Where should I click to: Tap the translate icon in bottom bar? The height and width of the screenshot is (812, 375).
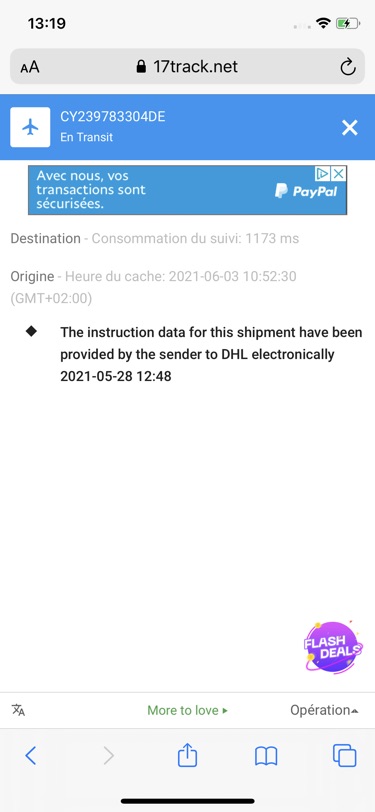(x=19, y=710)
